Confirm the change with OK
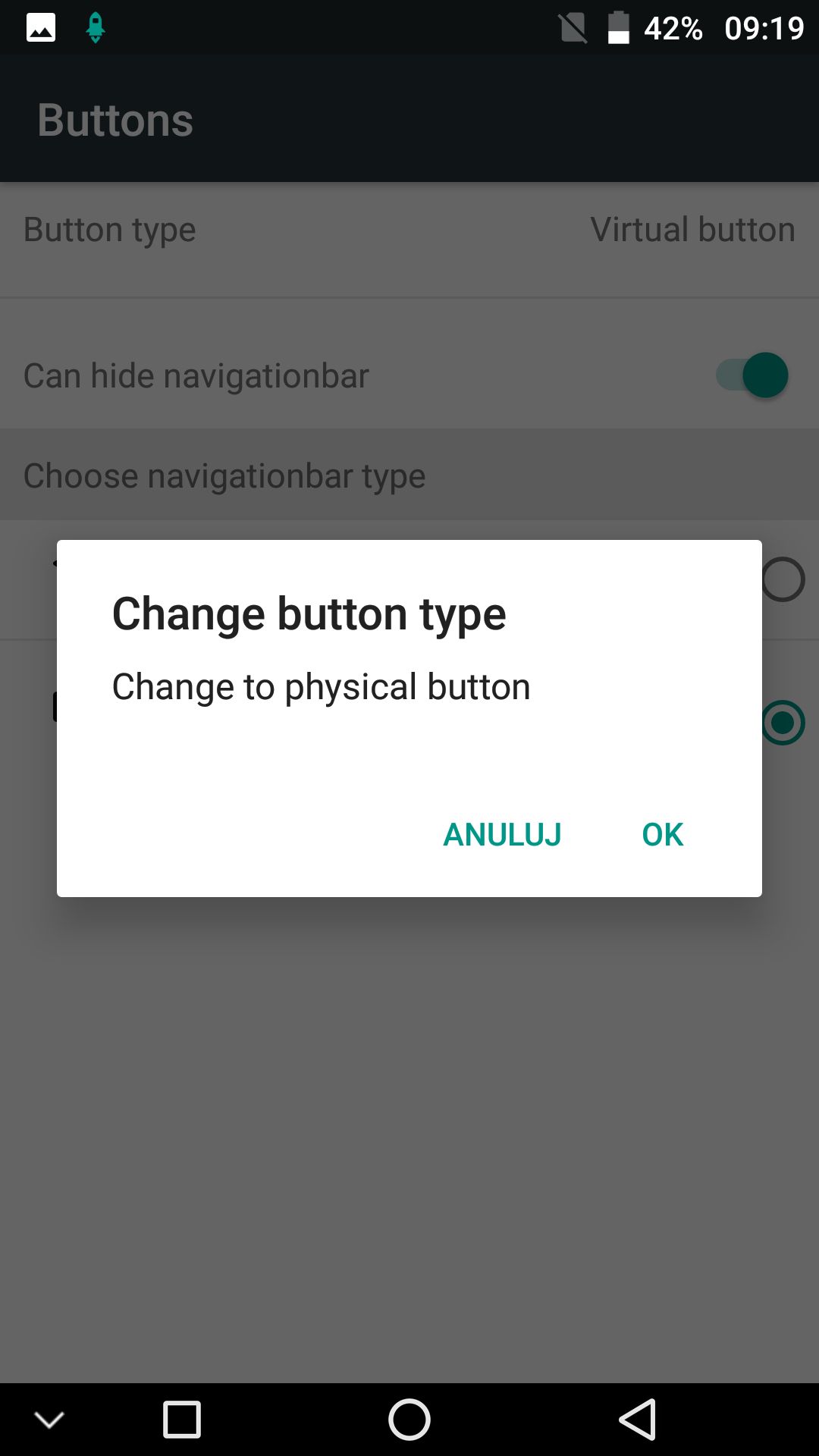Screen dimensions: 819x1456 [x=662, y=835]
